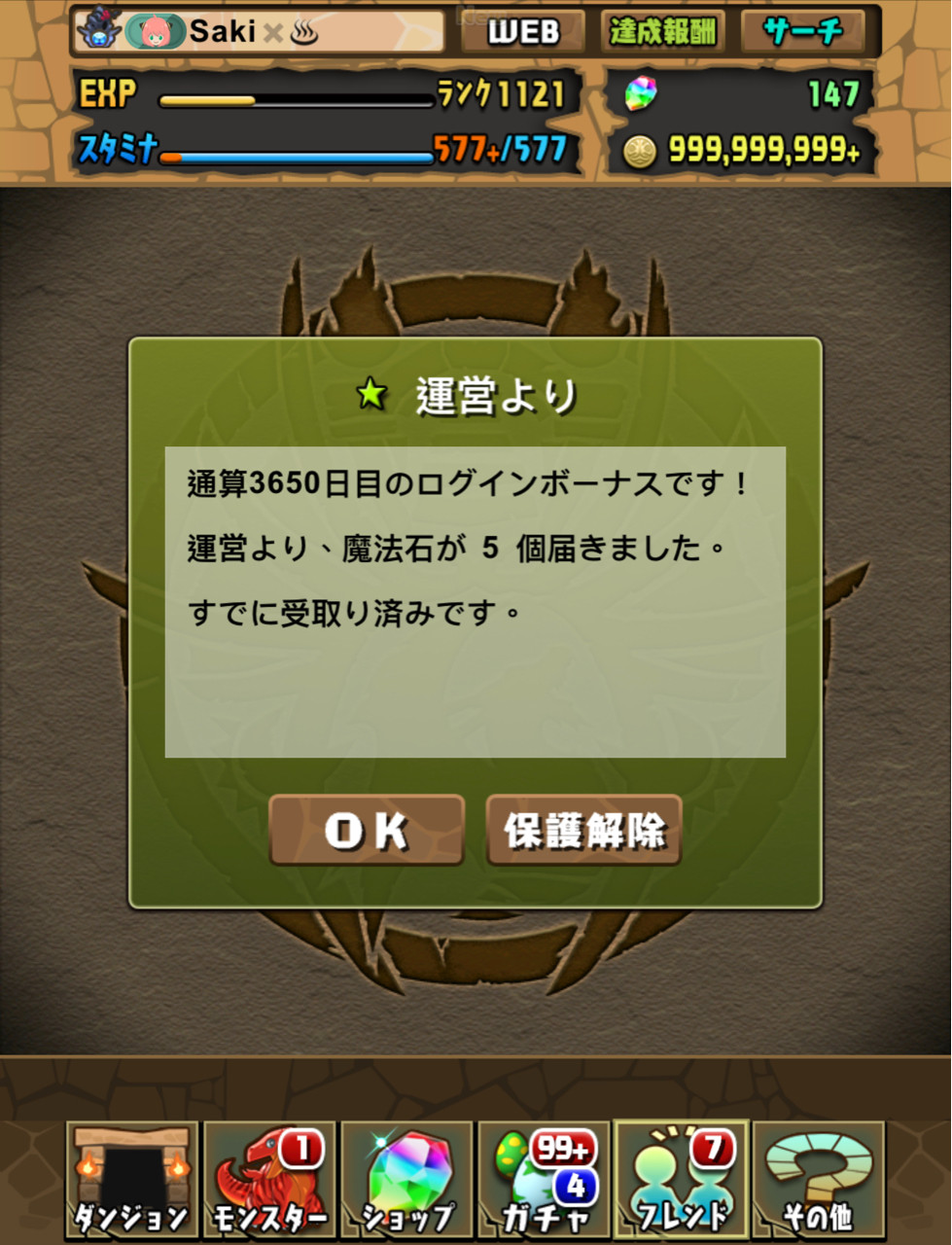Select the フレンド tab

pos(682,1180)
